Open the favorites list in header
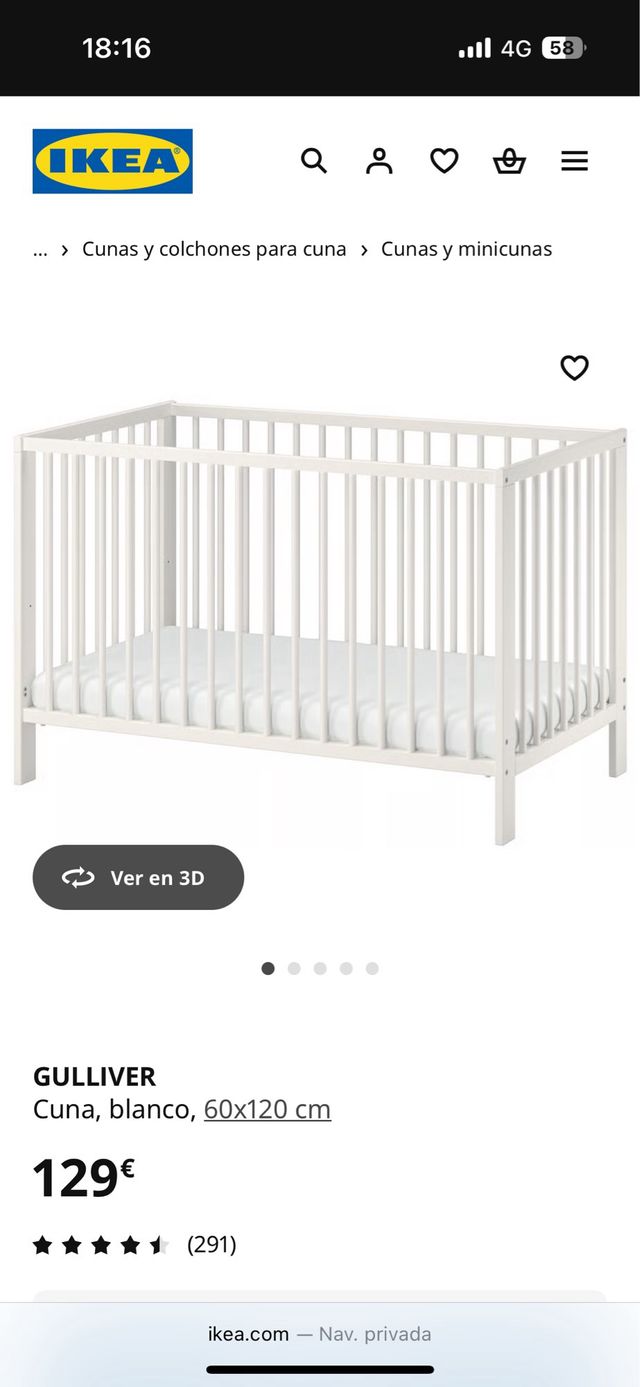 pos(444,161)
